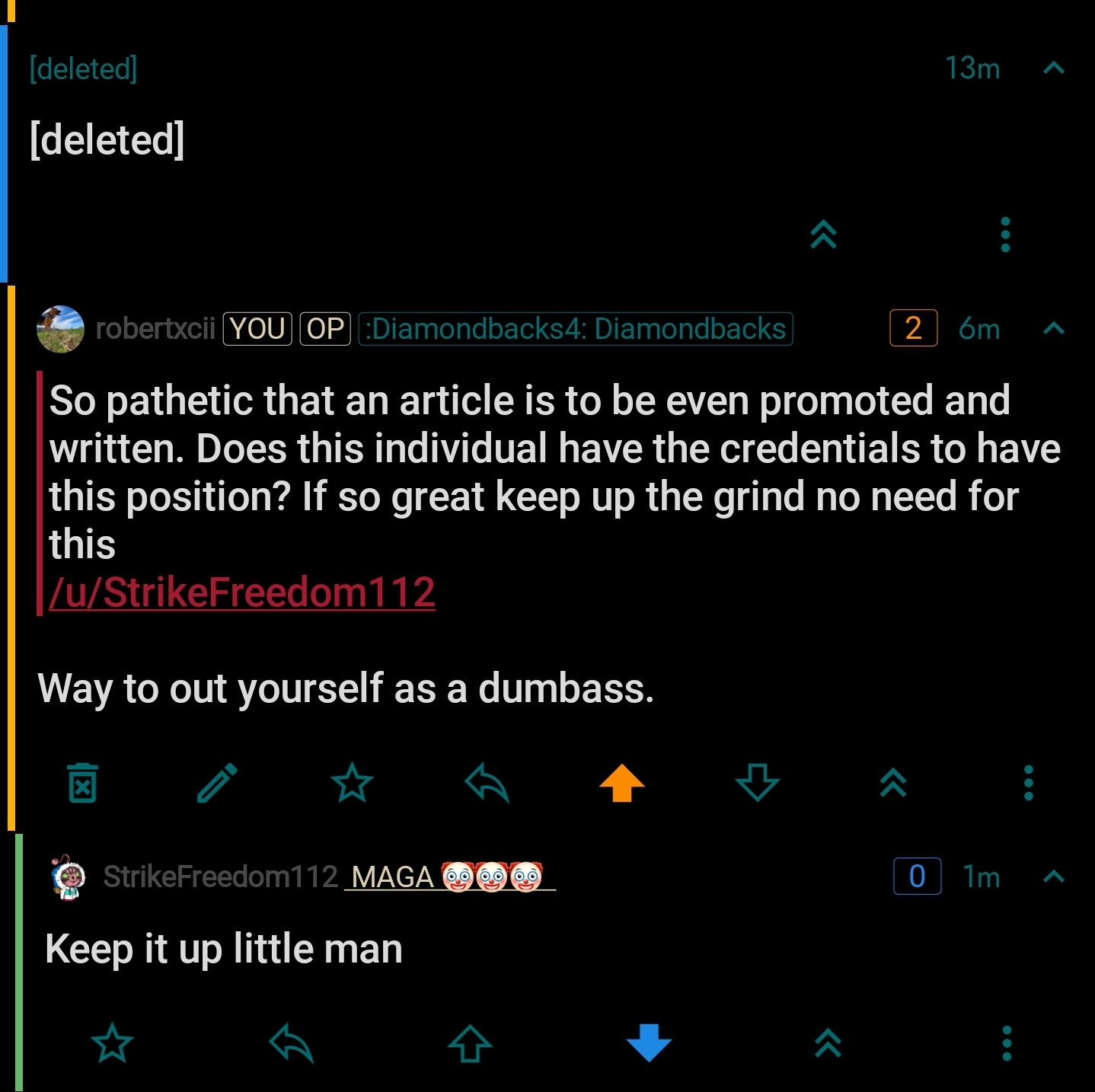Jump to parent of deleted comment
Screen dimensions: 1095x1092
823,235
